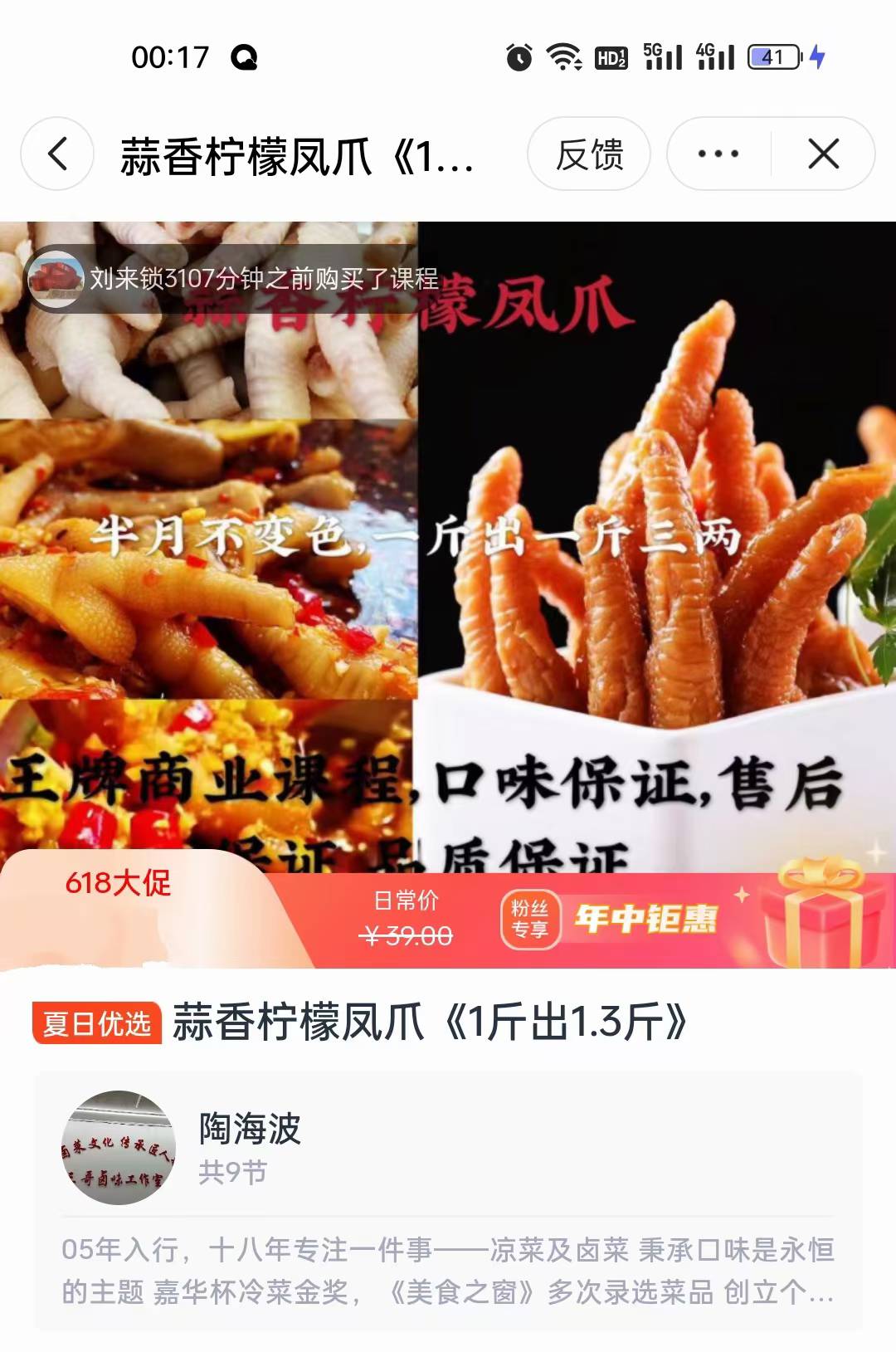Click the HD status bar icon
The width and height of the screenshot is (896, 1352).
[x=611, y=56]
